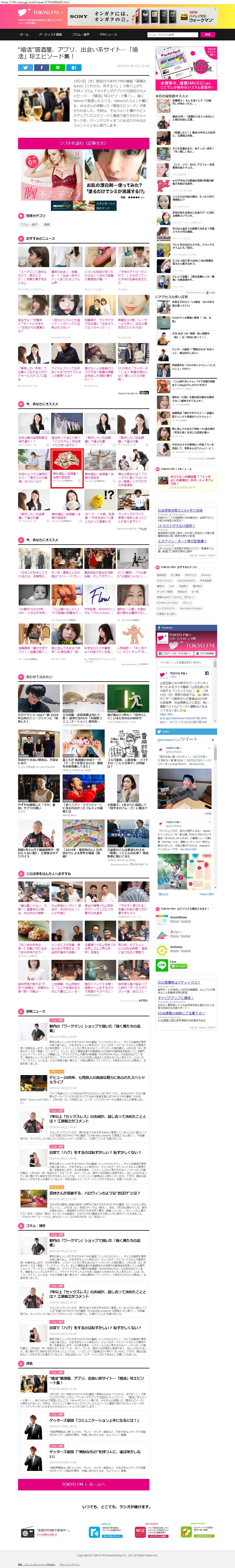Bookmark the article with Hatena B!
The image size is (235, 1568).
[73, 68]
